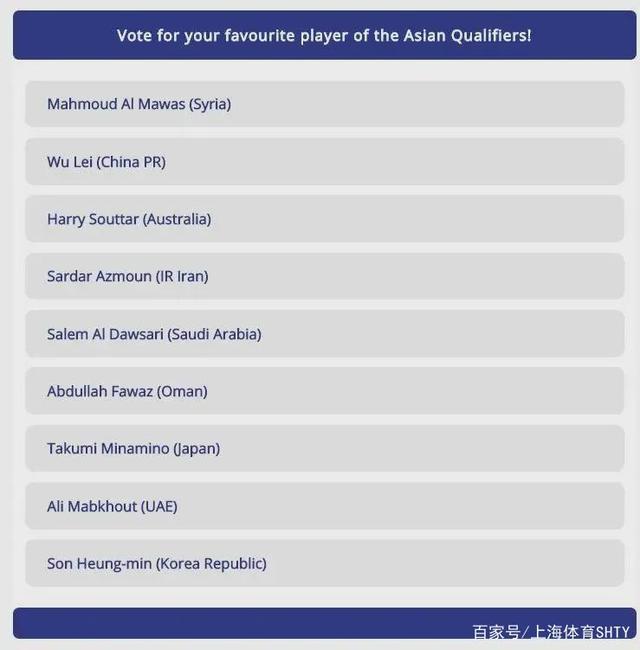Vote for Mahmoud Al Mawas (Syria)
640x650 pixels.
[x=324, y=104]
